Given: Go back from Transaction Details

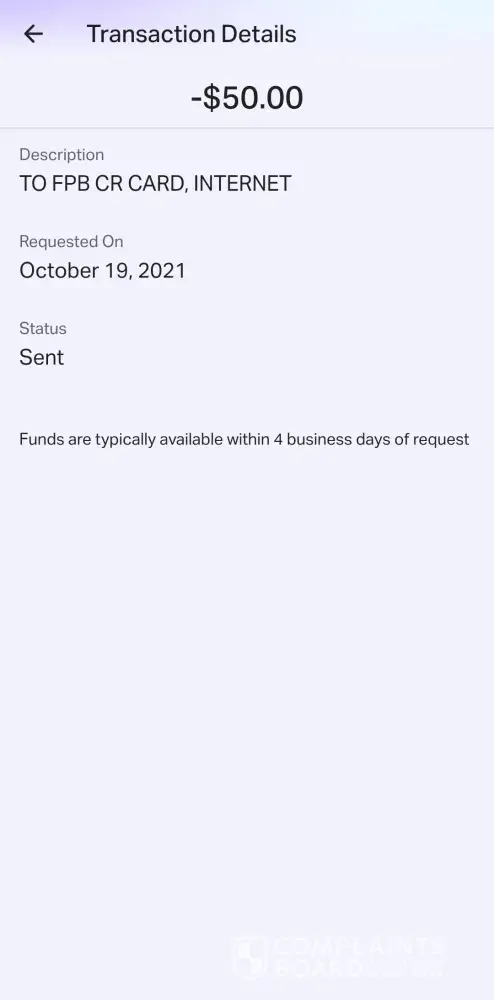Looking at the screenshot, I should 33,34.
